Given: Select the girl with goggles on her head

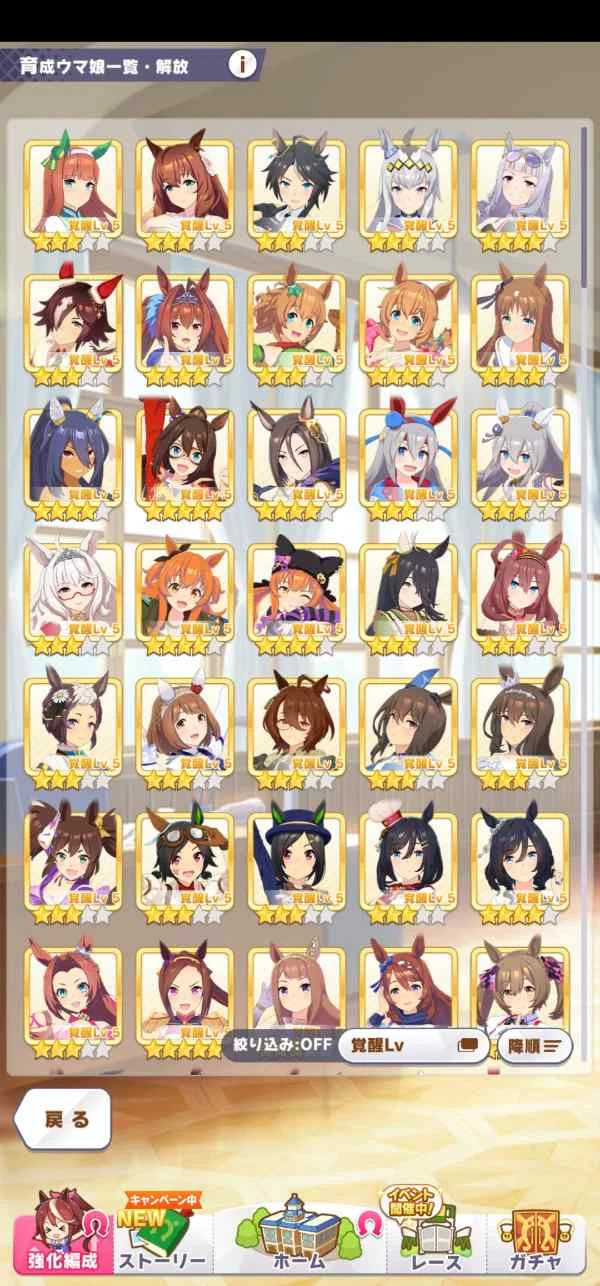Looking at the screenshot, I should click(x=184, y=862).
